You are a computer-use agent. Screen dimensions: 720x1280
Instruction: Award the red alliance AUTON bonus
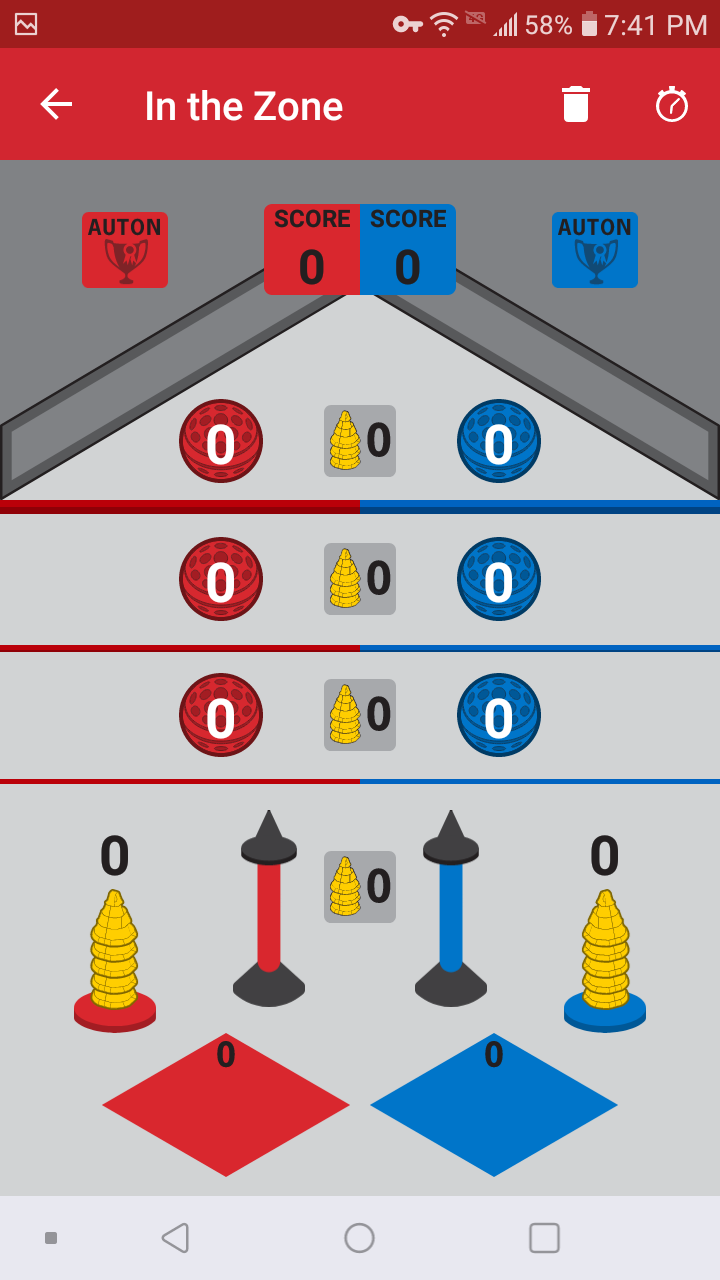125,250
